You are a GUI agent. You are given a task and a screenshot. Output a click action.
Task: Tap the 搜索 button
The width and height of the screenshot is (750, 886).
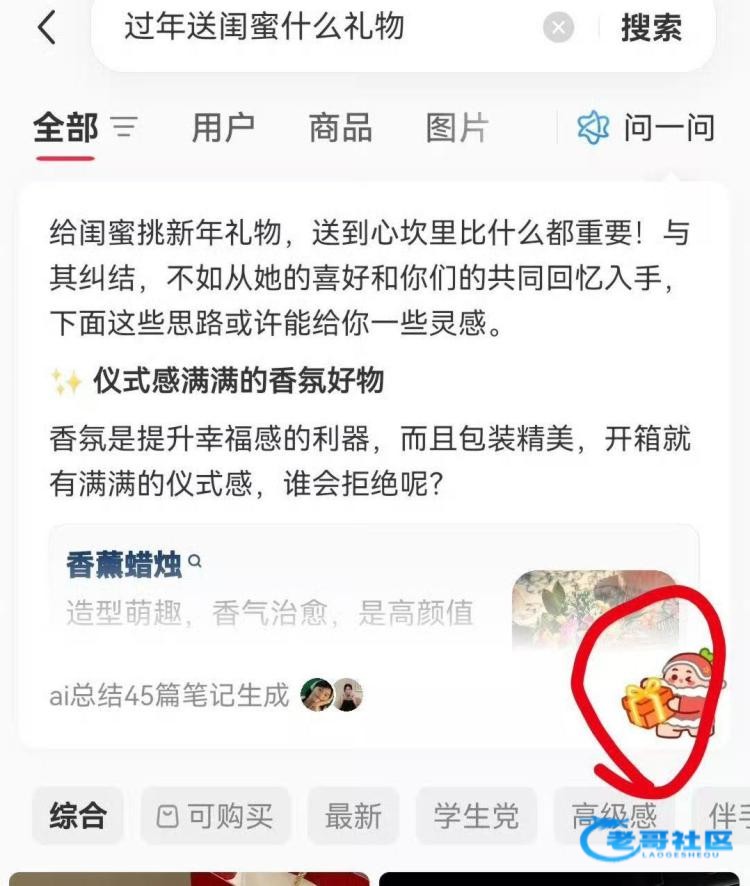point(651,28)
